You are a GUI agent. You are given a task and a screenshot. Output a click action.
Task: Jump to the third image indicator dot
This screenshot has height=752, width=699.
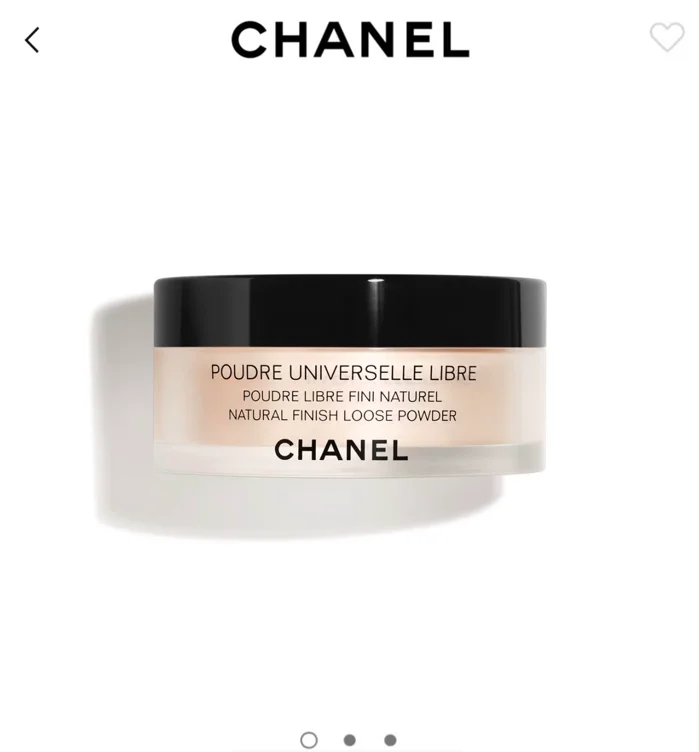[391, 740]
